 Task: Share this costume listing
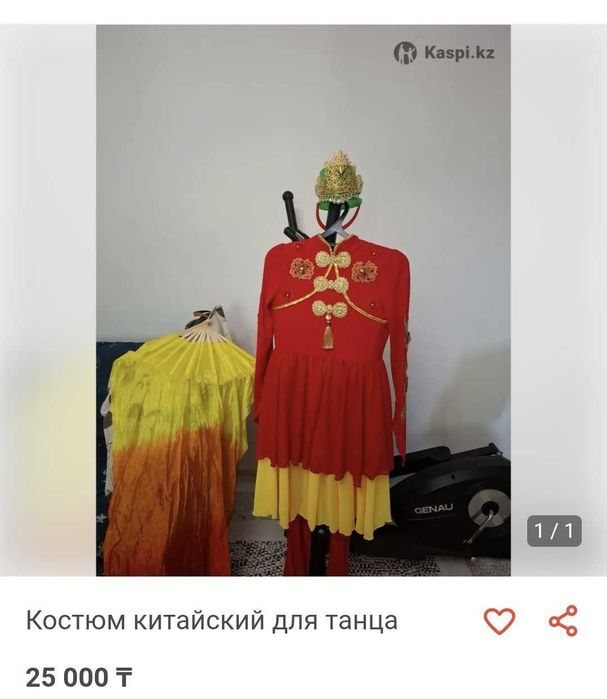pyautogui.click(x=563, y=621)
